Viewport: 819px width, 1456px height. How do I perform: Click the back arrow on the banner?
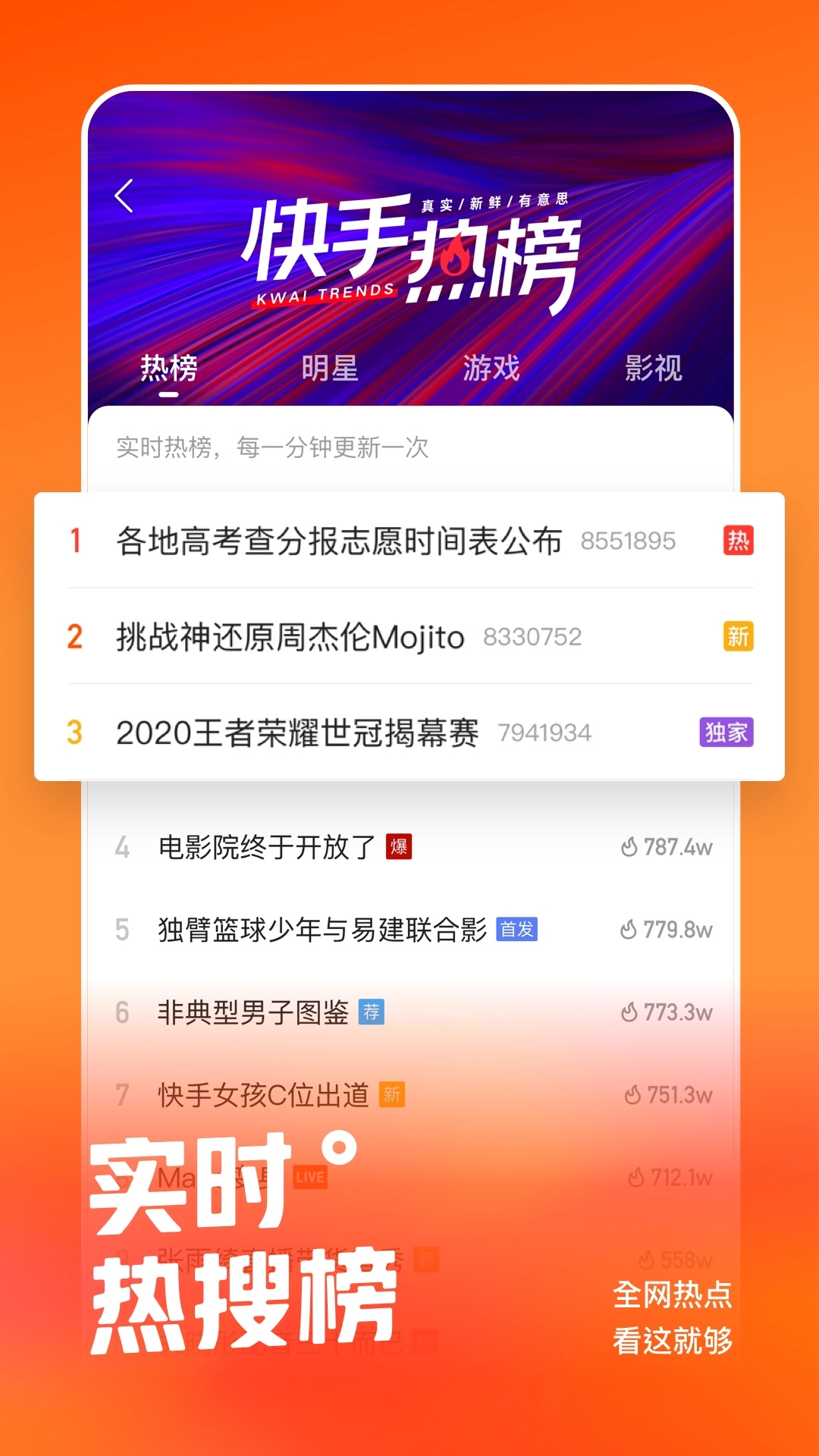pos(123,196)
